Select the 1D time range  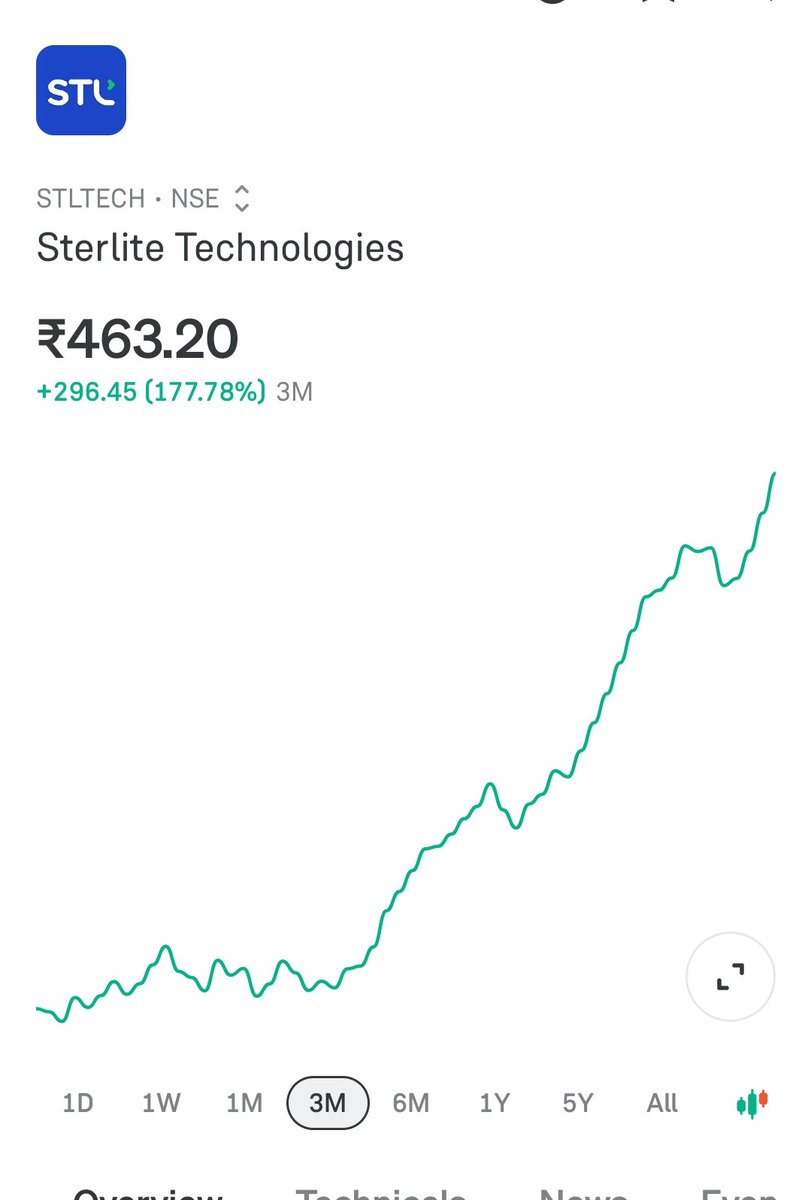[78, 1103]
